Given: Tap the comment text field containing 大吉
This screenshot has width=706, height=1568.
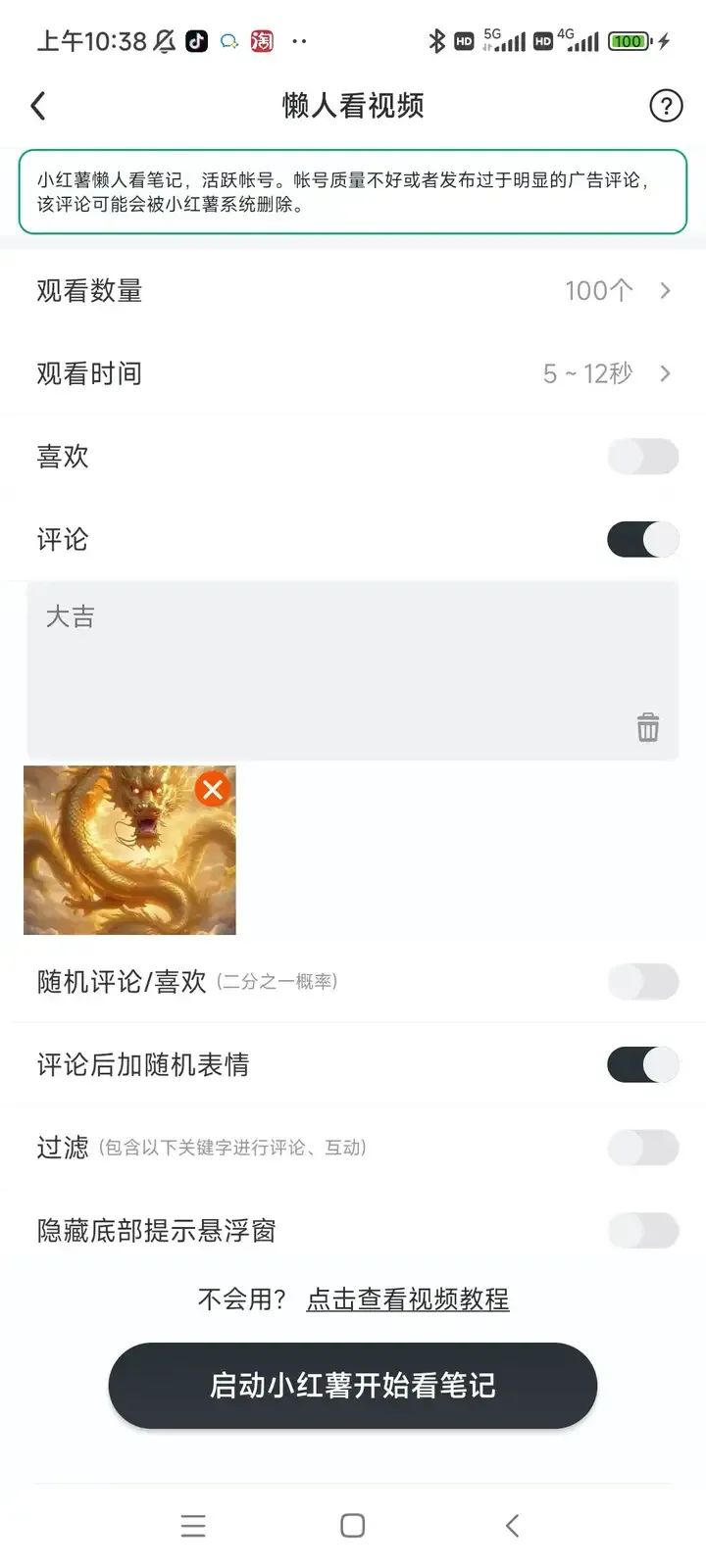Looking at the screenshot, I should (x=353, y=670).
